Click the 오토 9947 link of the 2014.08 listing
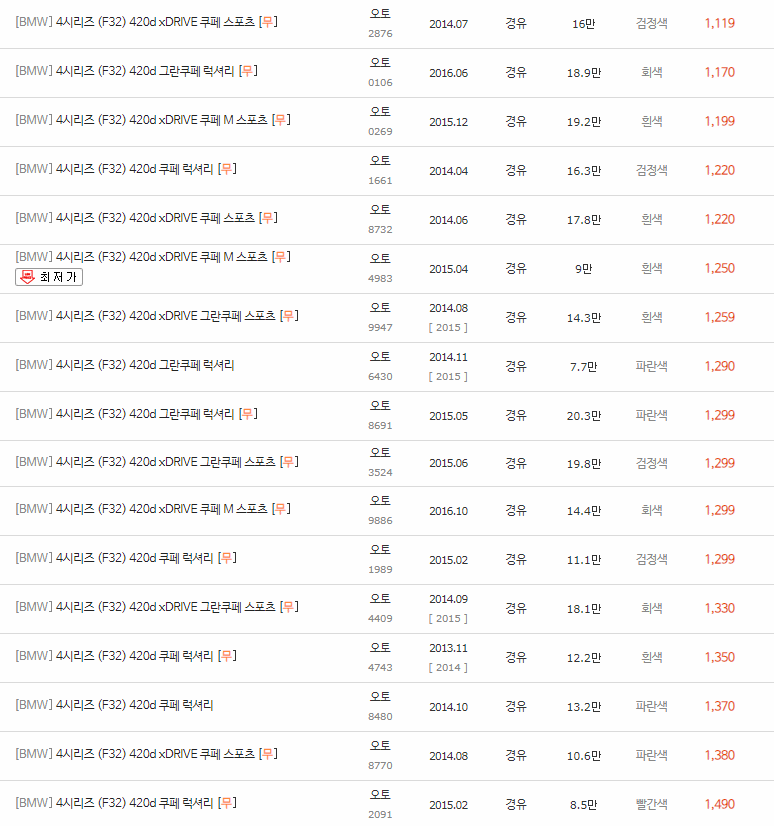Screen dimensions: 774x826 pyautogui.click(x=379, y=307)
